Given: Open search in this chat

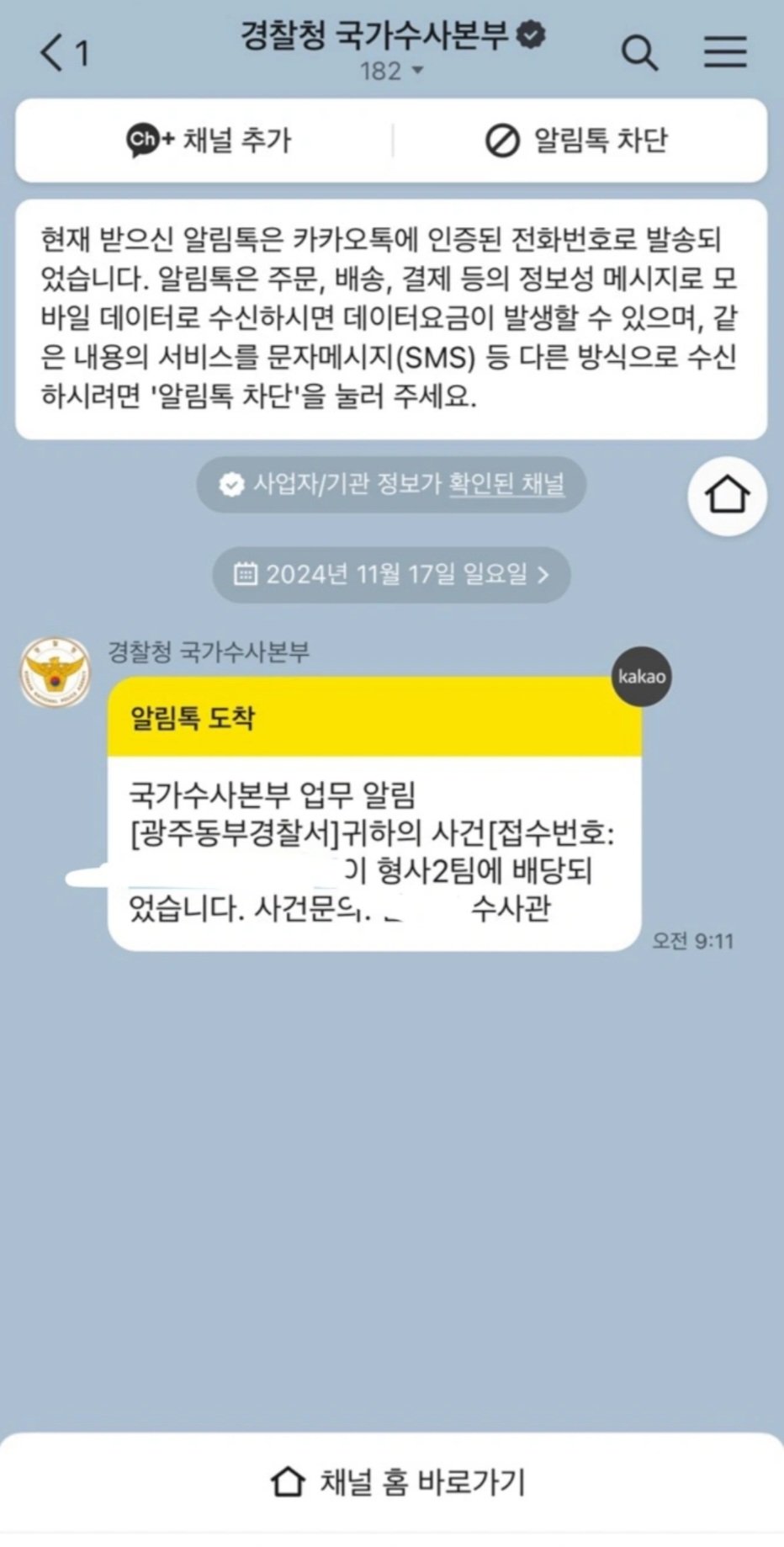Looking at the screenshot, I should tap(639, 52).
